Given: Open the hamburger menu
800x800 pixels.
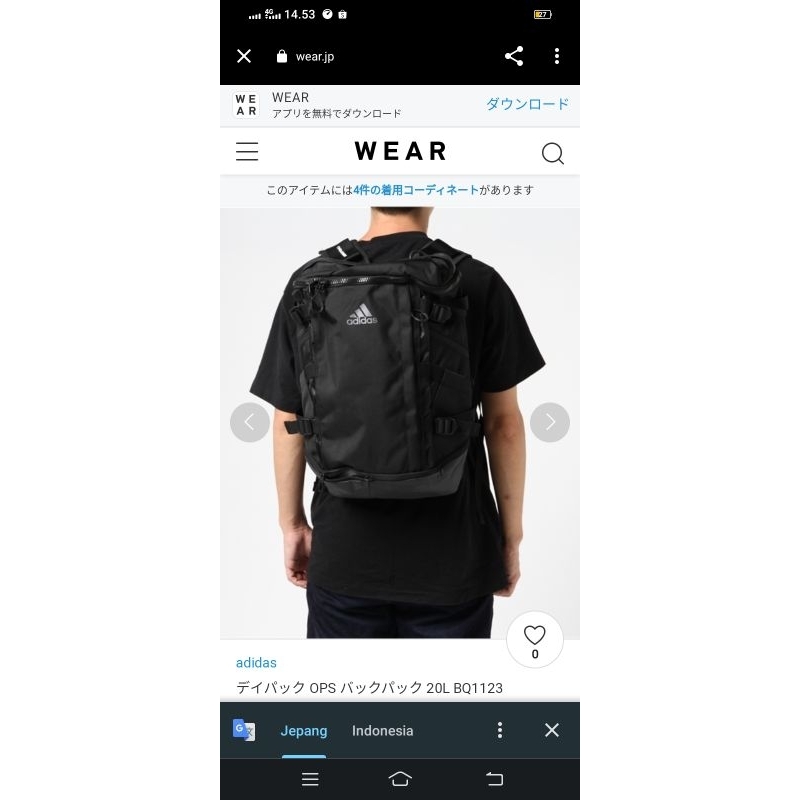Looking at the screenshot, I should 247,152.
